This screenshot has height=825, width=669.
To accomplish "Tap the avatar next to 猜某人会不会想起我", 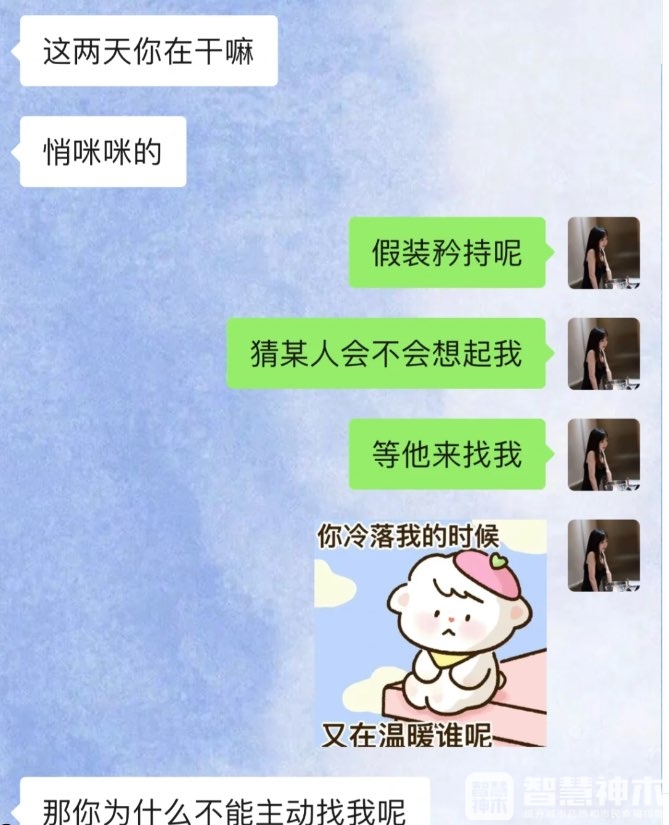I will coord(604,353).
